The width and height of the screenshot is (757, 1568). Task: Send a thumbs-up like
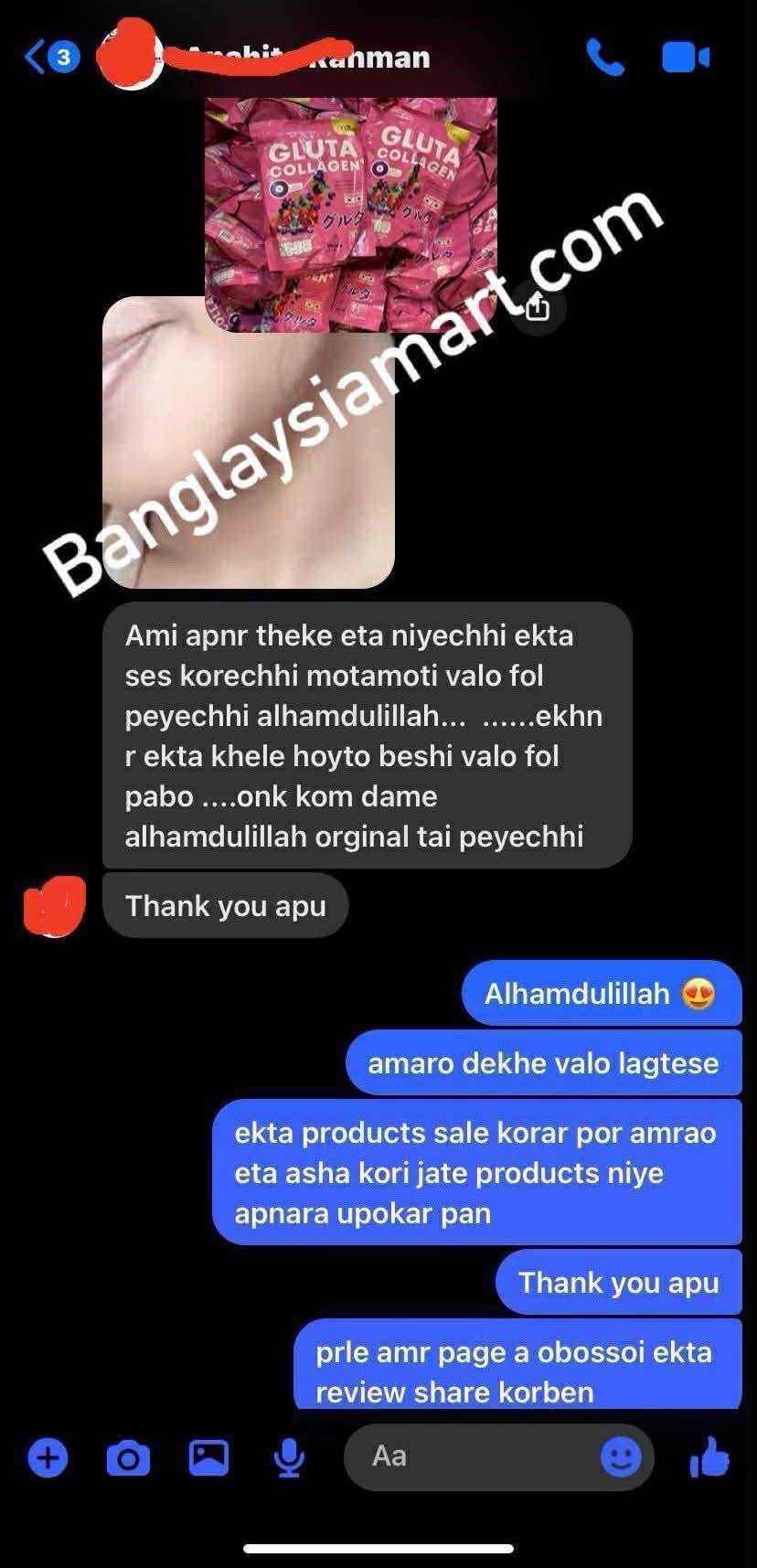709,1456
